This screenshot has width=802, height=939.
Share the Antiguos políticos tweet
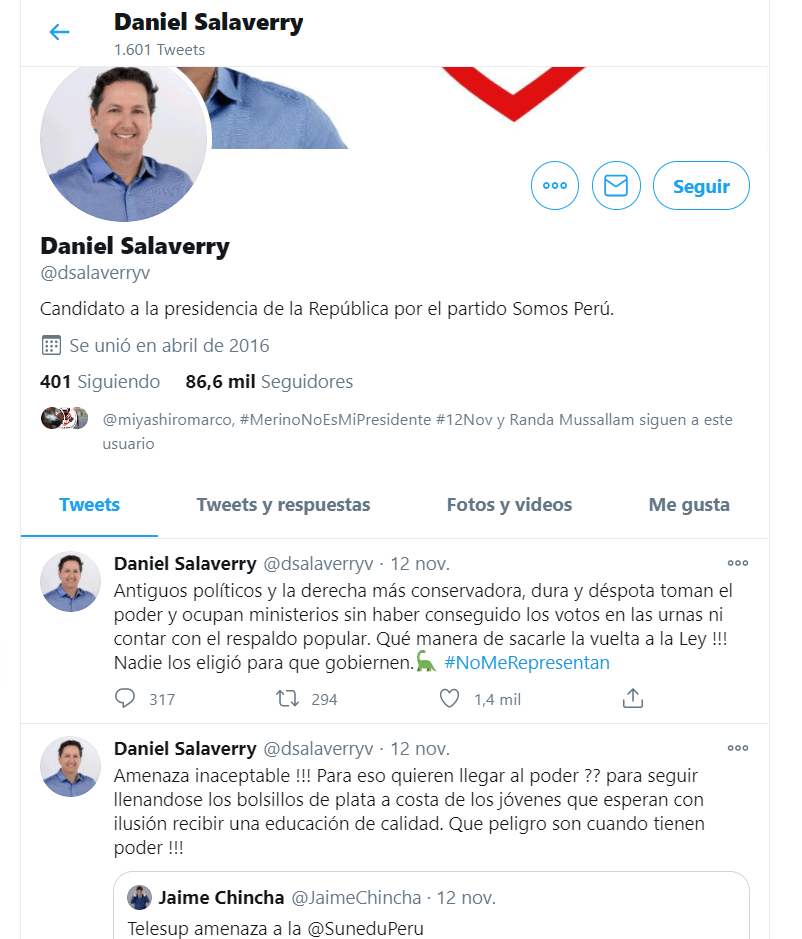pyautogui.click(x=632, y=698)
